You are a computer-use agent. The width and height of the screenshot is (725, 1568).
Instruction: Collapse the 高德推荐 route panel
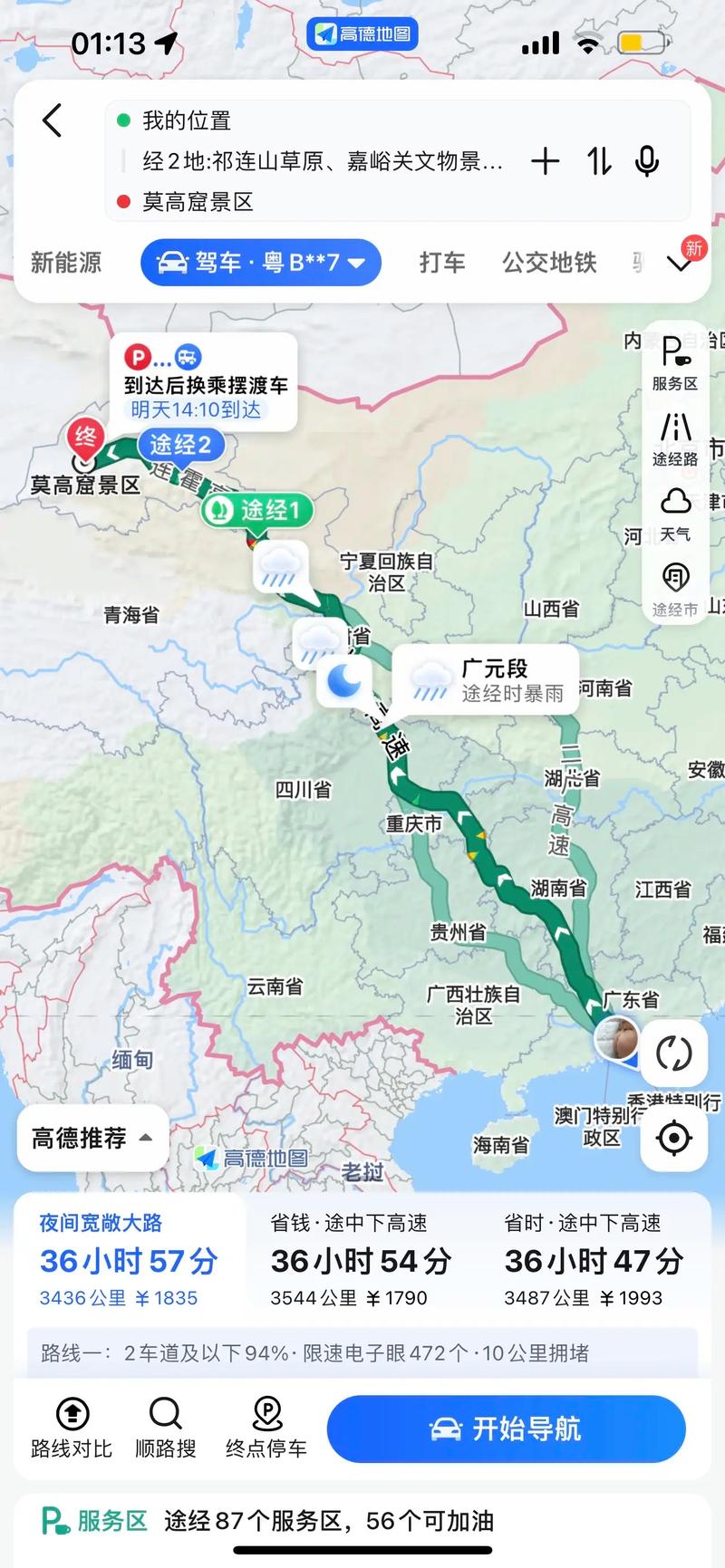pyautogui.click(x=92, y=1139)
